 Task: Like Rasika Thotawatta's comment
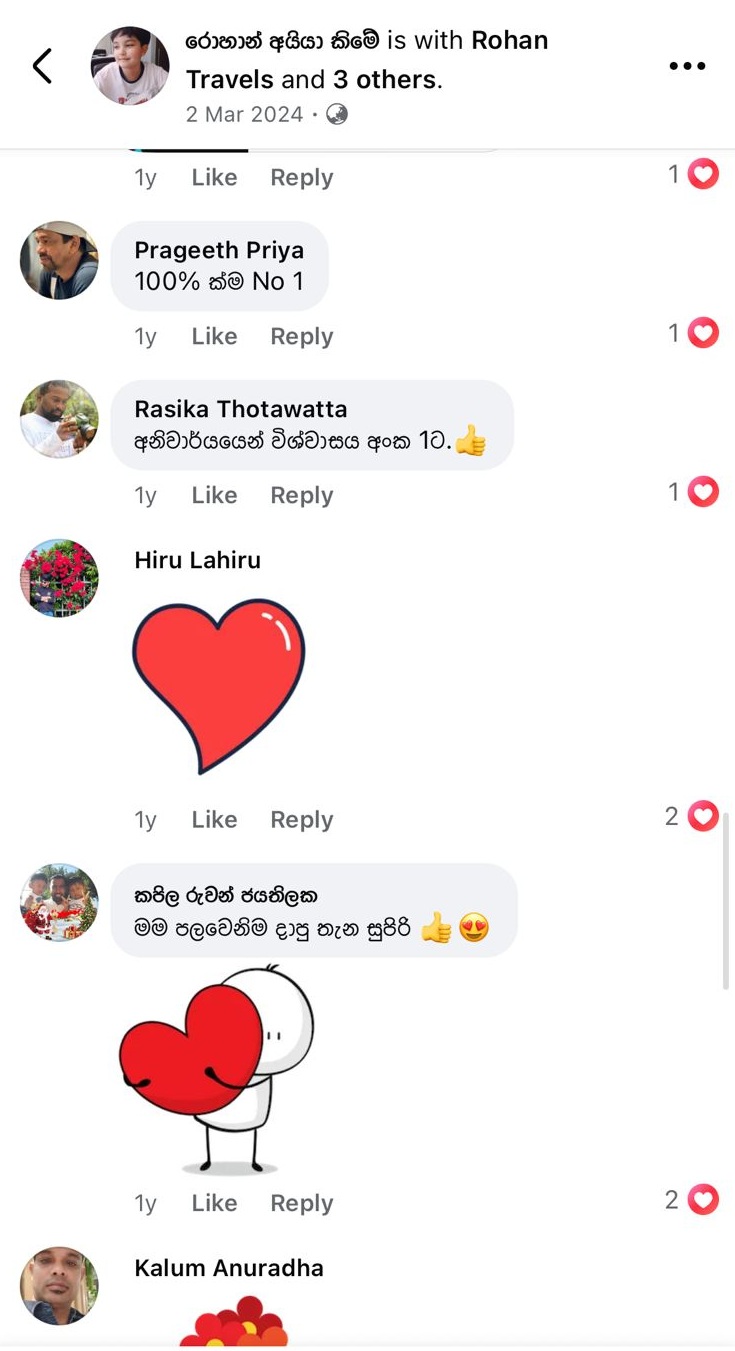214,496
